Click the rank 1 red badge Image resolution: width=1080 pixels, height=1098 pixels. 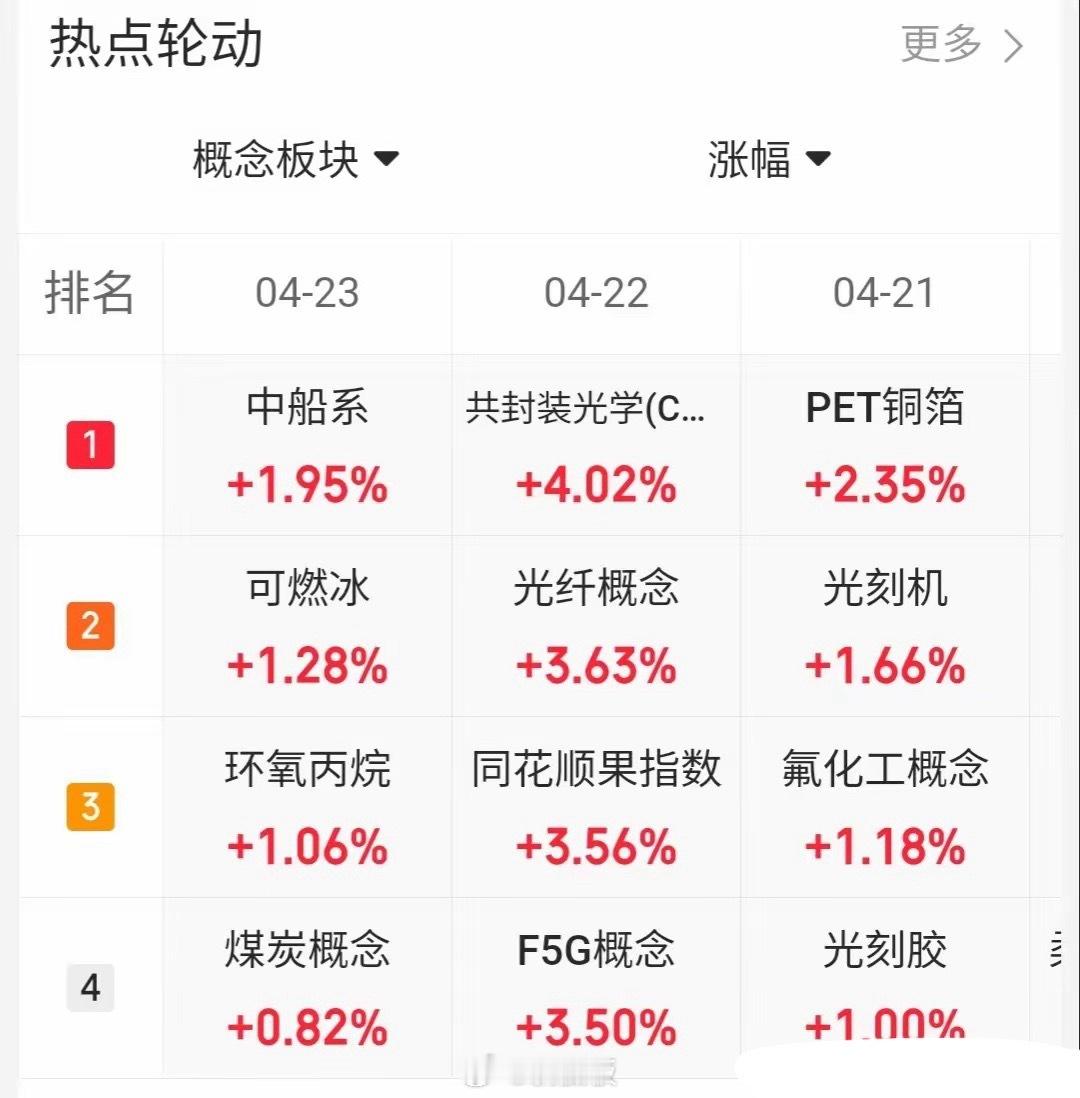pyautogui.click(x=90, y=446)
